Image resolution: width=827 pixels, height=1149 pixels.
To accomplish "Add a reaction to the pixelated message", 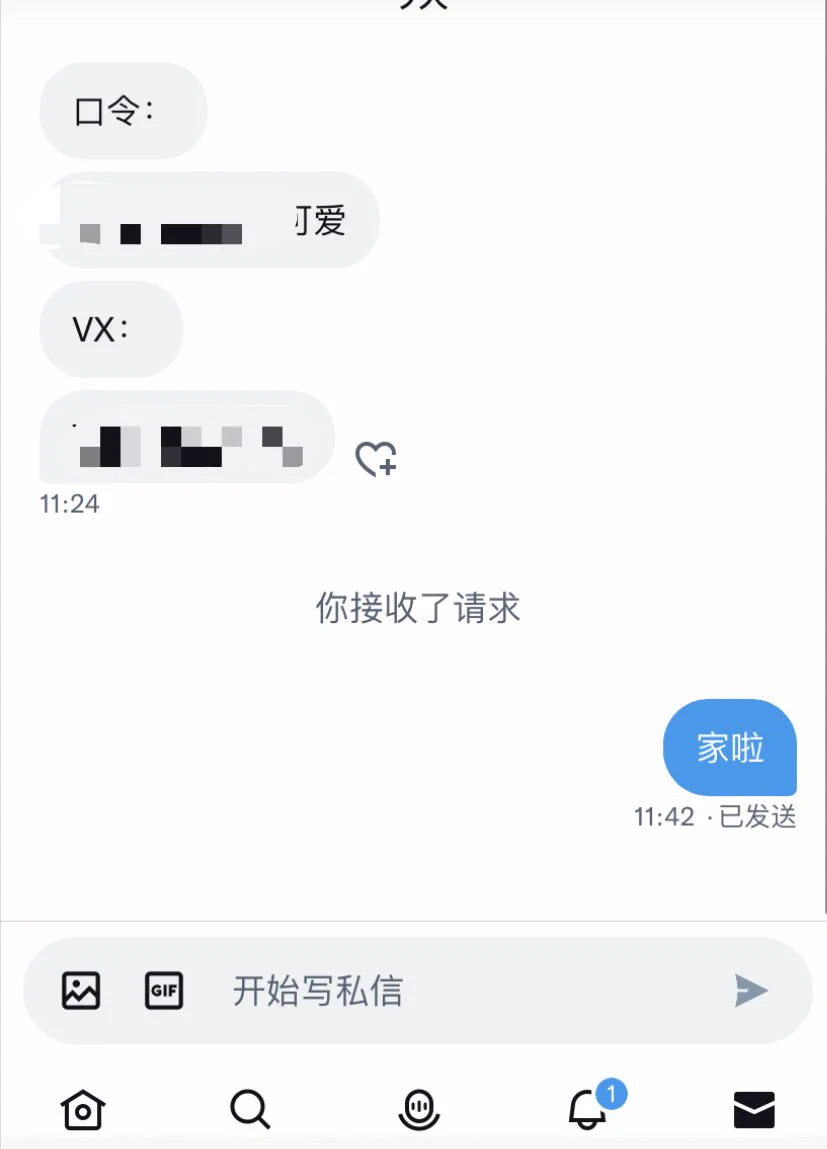I will click(376, 459).
